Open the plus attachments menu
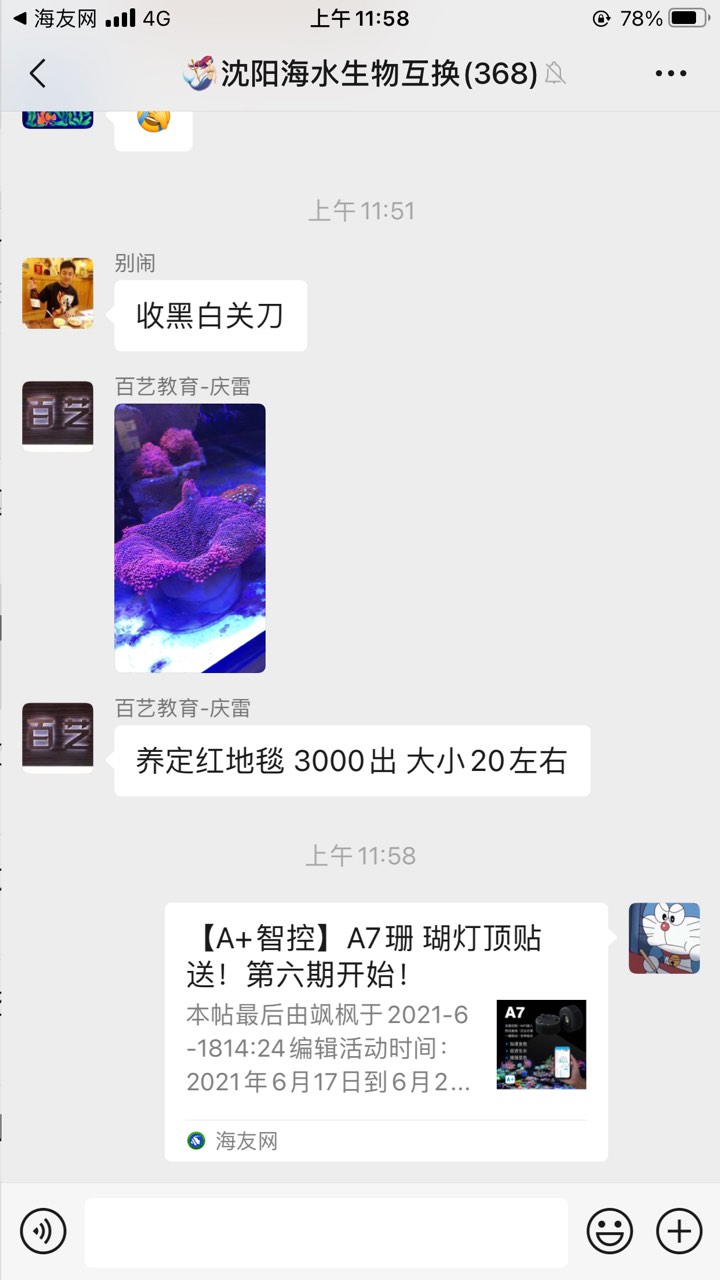 [x=679, y=1230]
